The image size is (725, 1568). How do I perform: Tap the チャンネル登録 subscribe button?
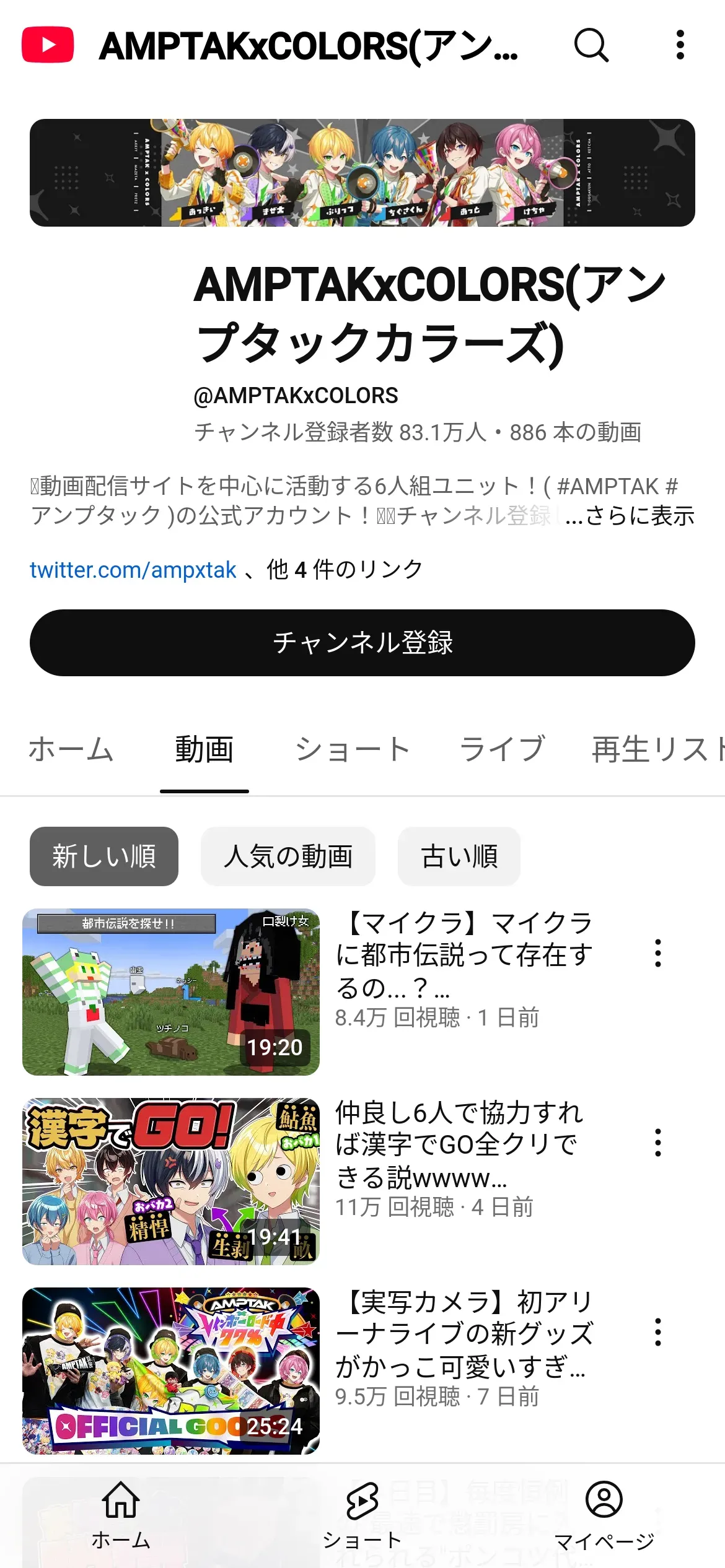click(x=362, y=643)
